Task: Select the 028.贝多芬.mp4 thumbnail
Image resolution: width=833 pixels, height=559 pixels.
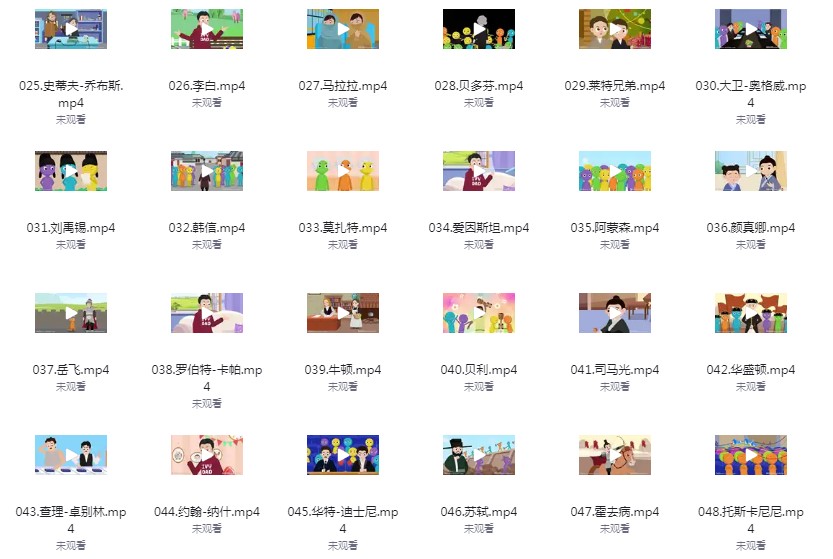Action: [x=479, y=30]
